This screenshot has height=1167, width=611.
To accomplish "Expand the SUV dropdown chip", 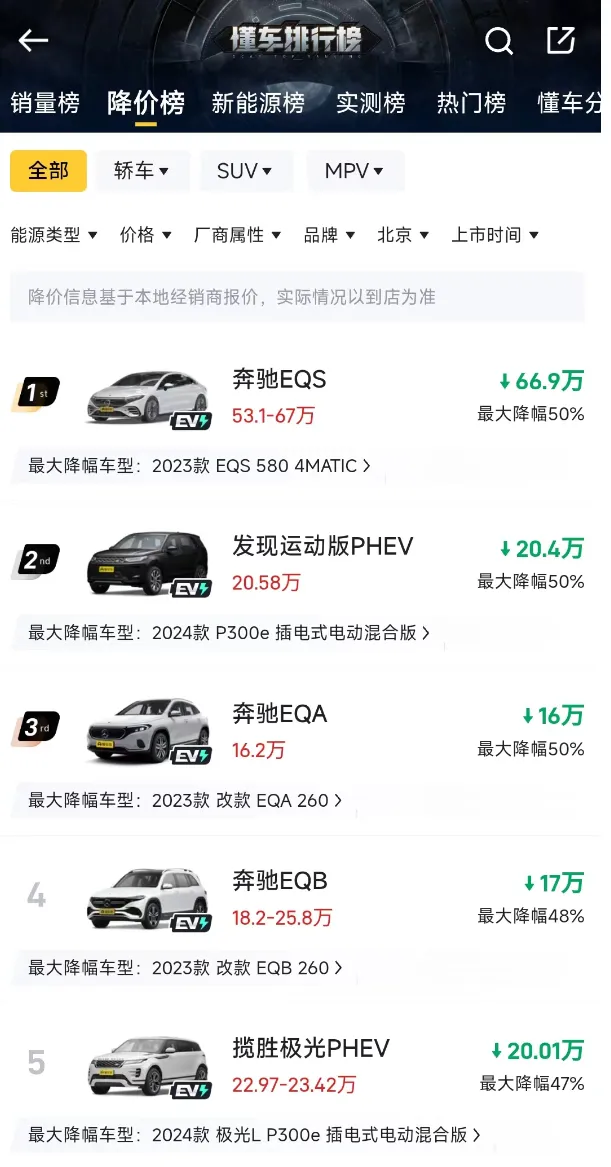I will [246, 171].
